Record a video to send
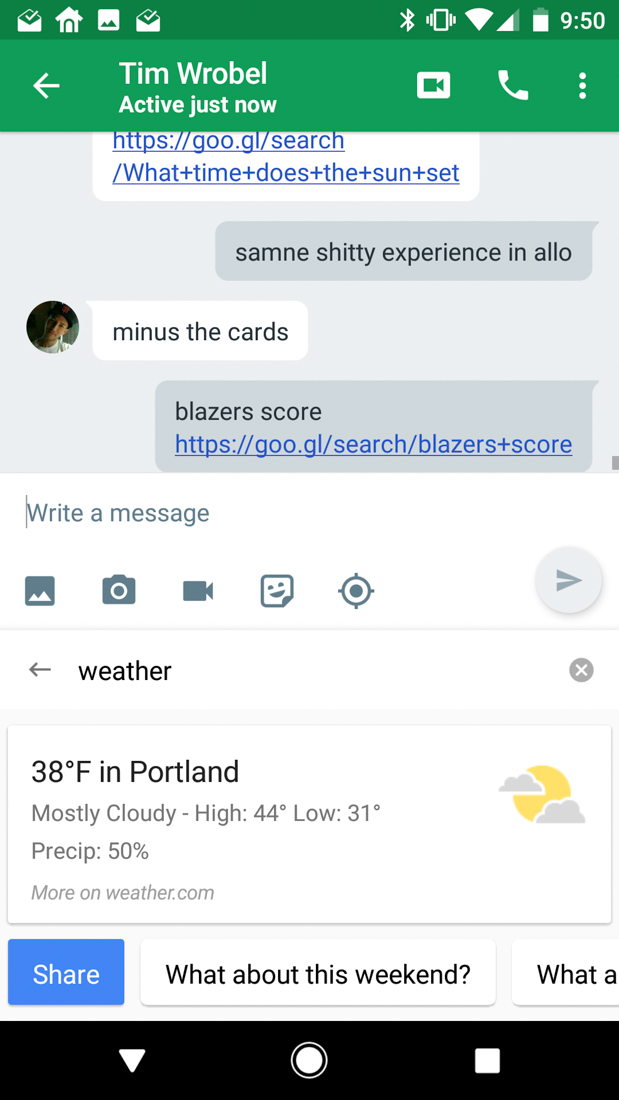Viewport: 619px width, 1100px height. pyautogui.click(x=198, y=591)
